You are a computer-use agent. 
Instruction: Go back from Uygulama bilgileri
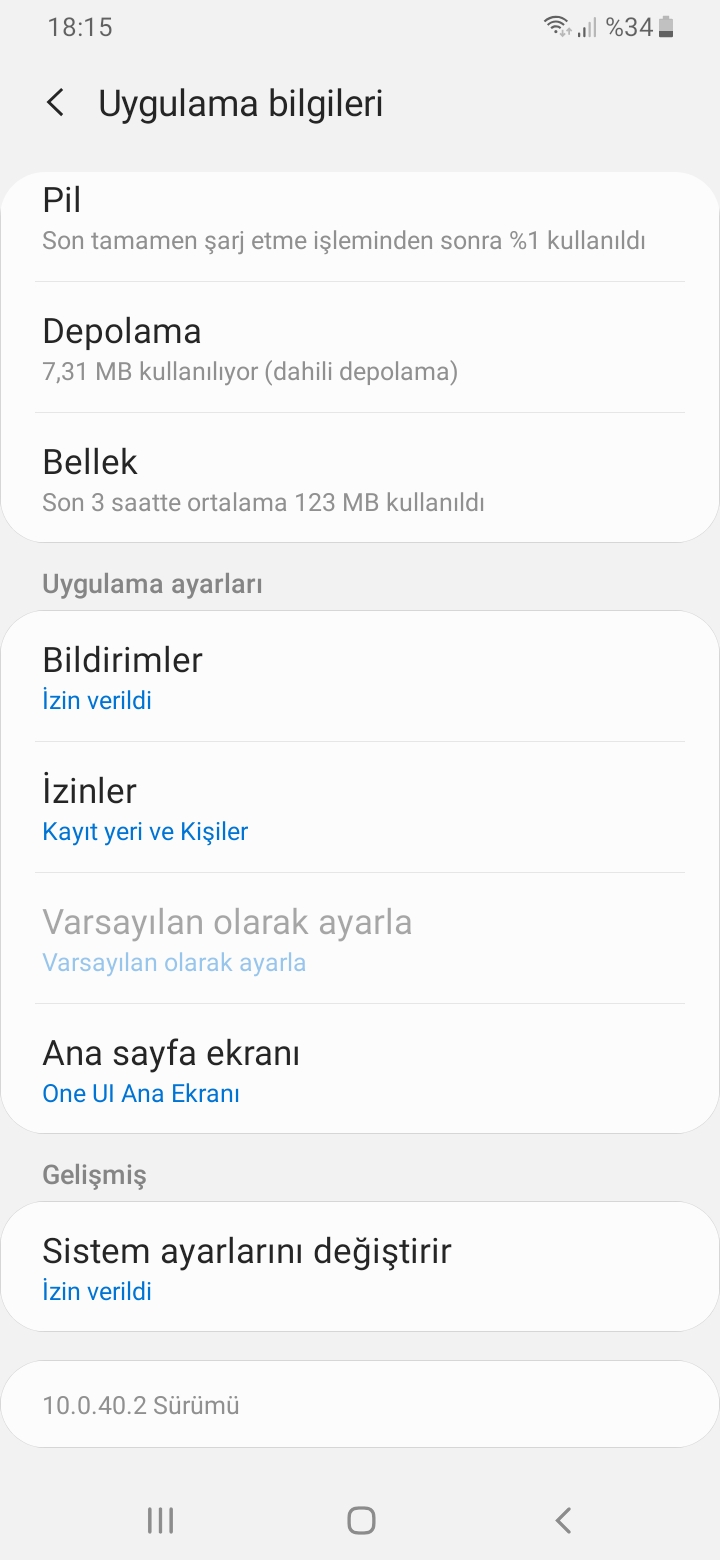coord(56,103)
